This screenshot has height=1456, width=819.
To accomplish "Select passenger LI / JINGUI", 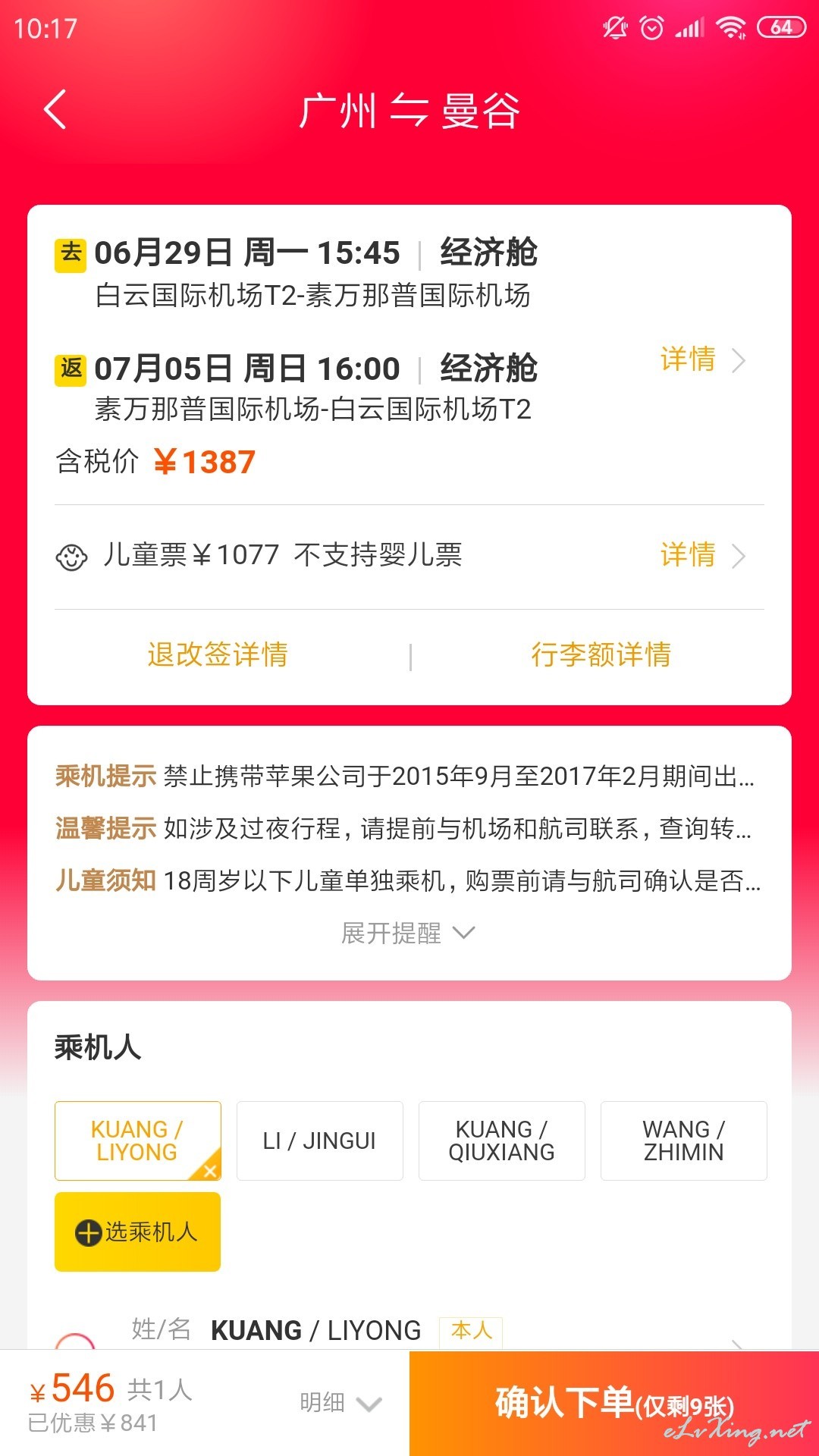I will point(320,1141).
